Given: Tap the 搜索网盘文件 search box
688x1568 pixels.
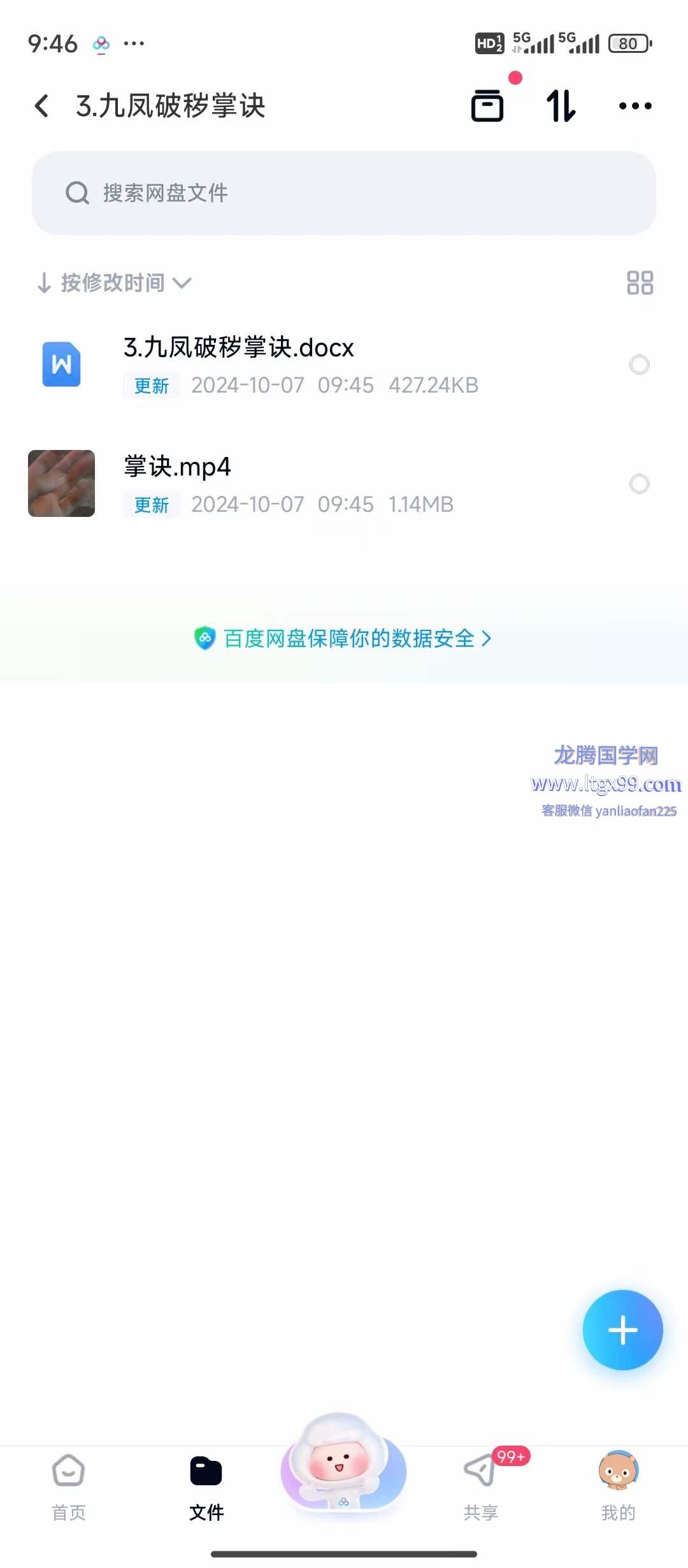Looking at the screenshot, I should 344,193.
